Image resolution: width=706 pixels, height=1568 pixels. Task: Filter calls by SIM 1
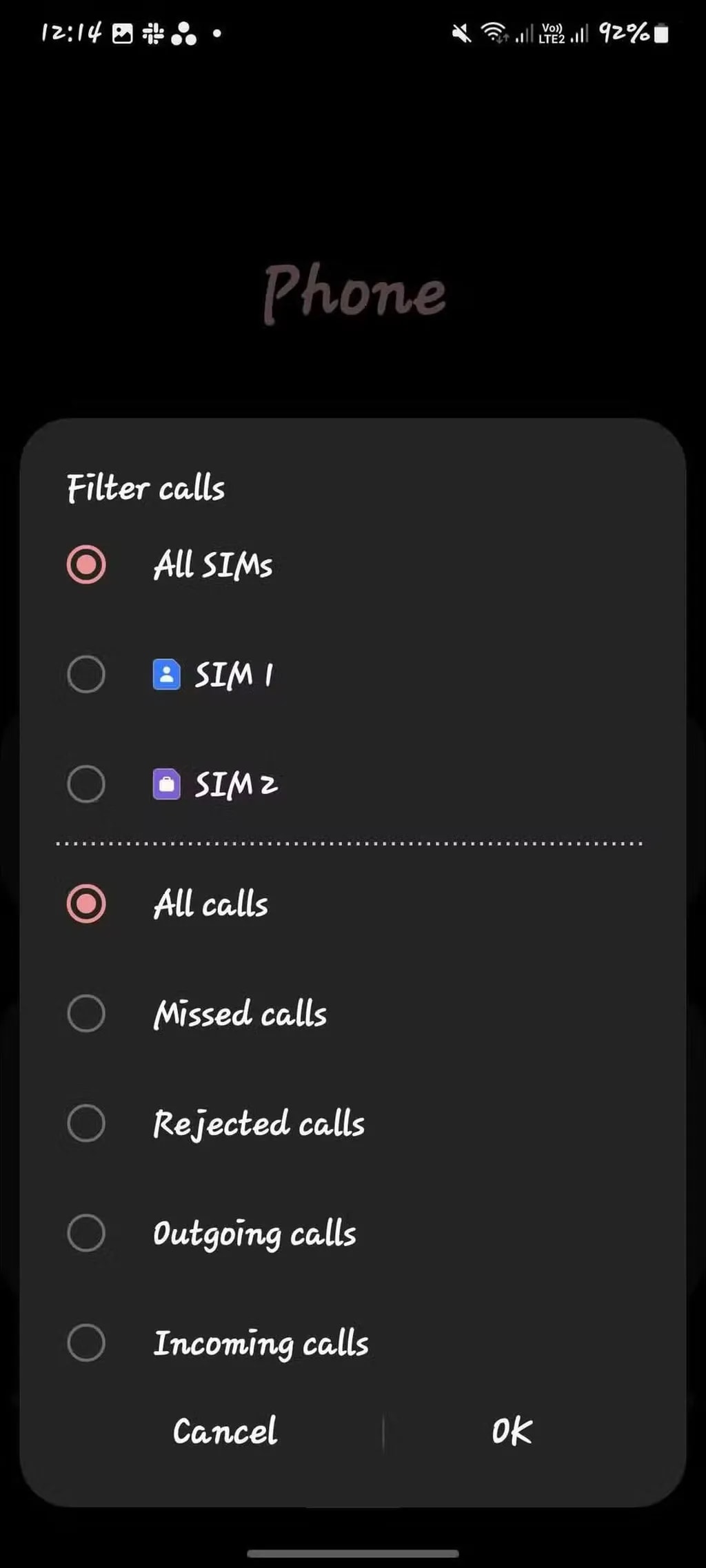86,674
